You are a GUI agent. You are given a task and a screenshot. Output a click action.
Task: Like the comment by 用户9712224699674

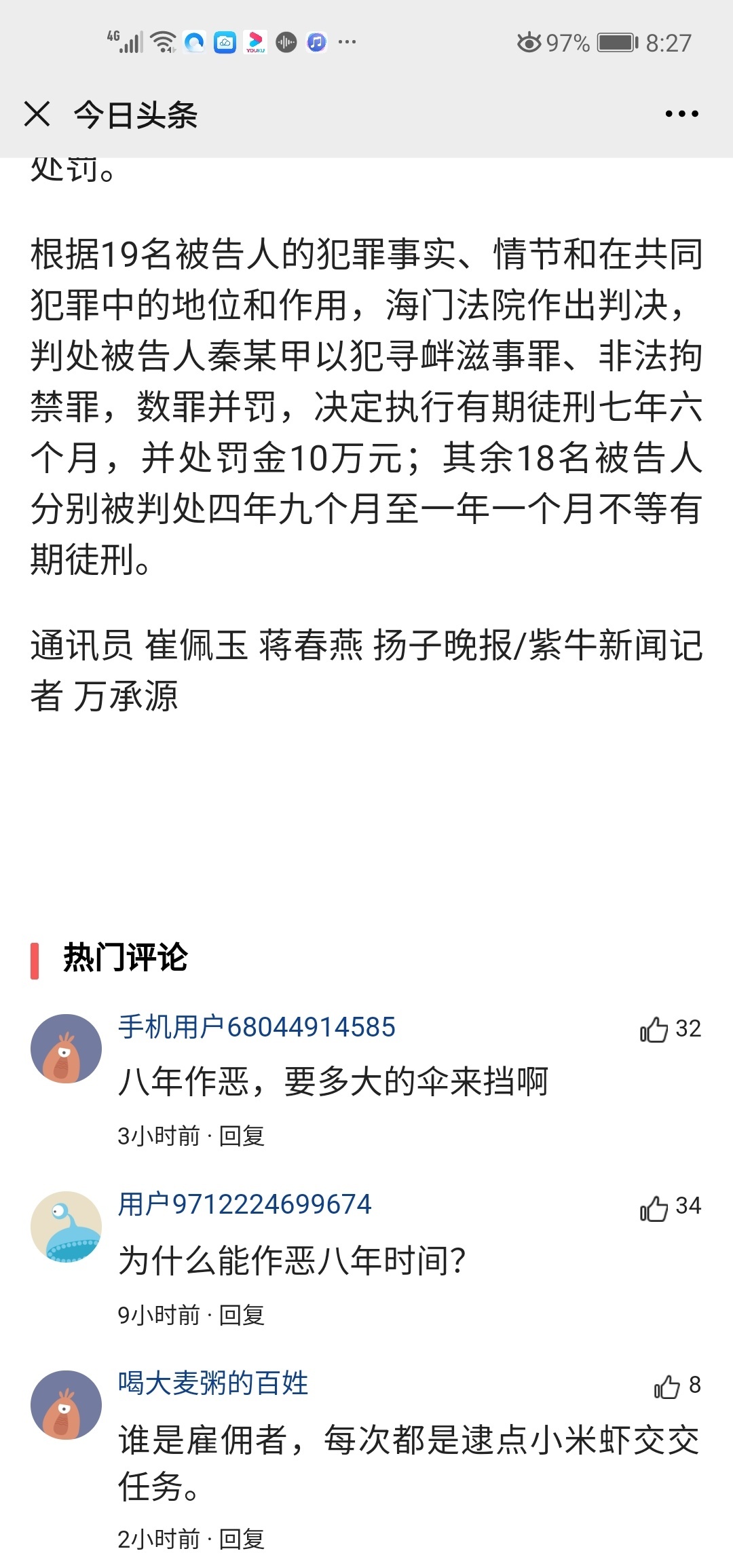point(655,1208)
